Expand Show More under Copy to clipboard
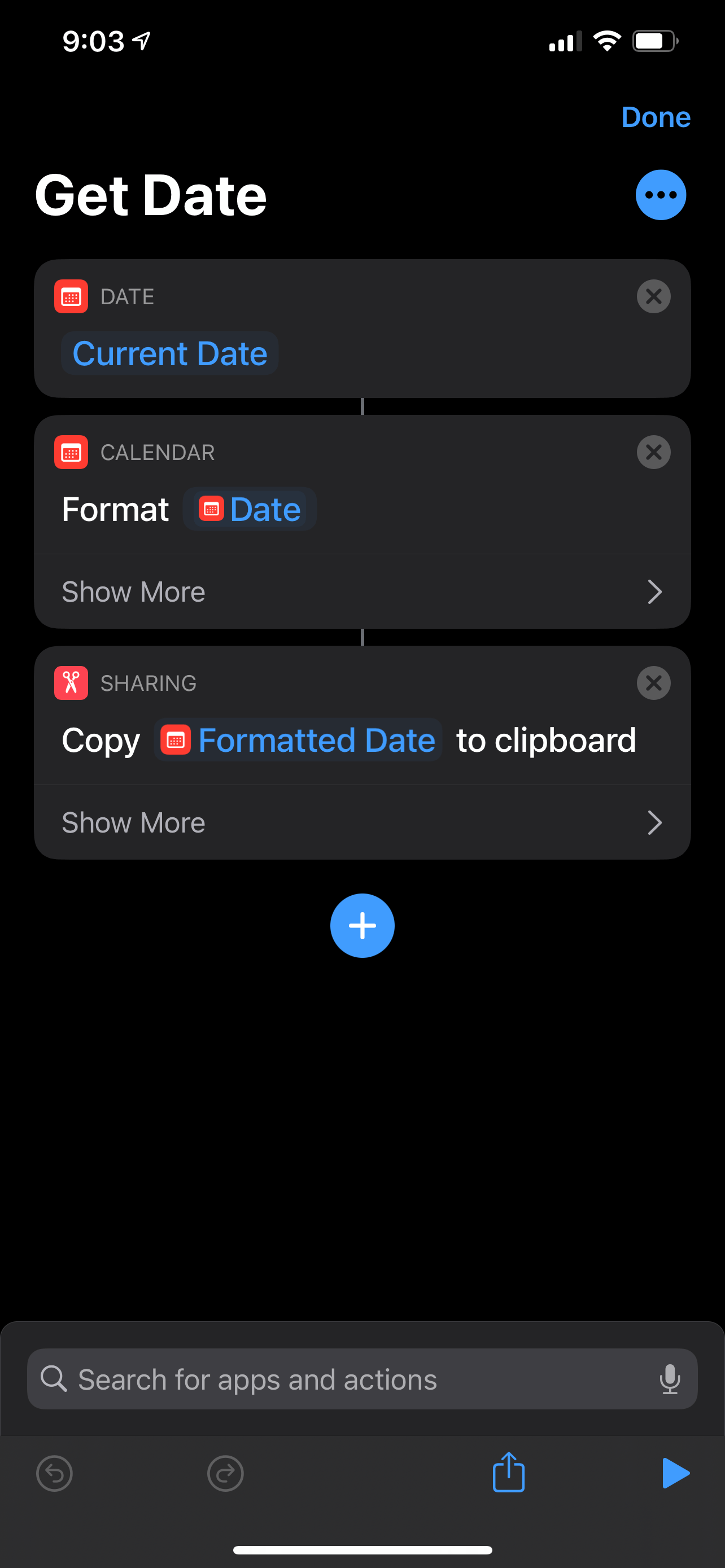 [362, 822]
